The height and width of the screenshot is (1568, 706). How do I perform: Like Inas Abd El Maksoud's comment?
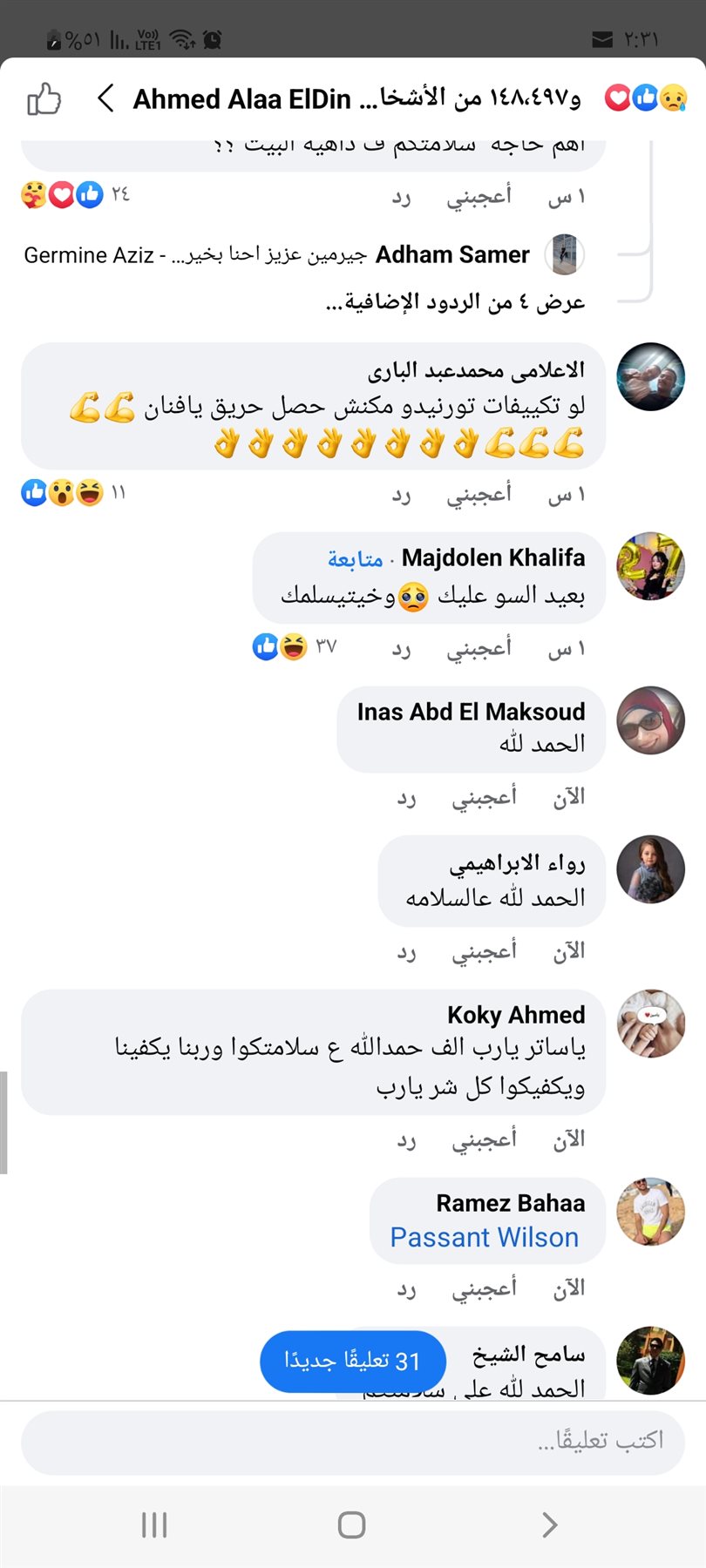484,797
